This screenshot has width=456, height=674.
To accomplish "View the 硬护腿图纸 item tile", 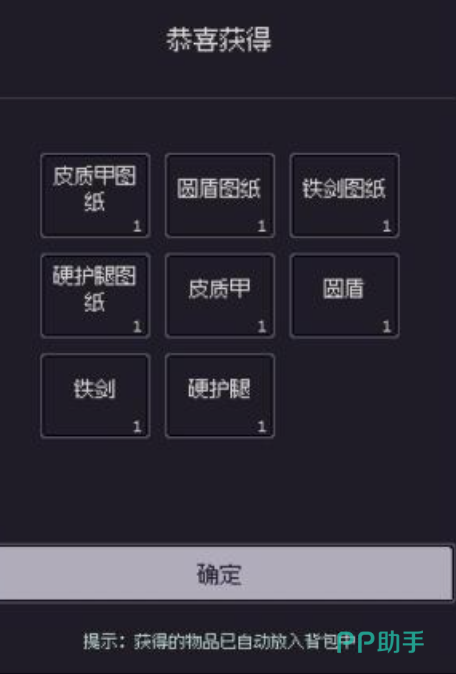I will point(95,296).
